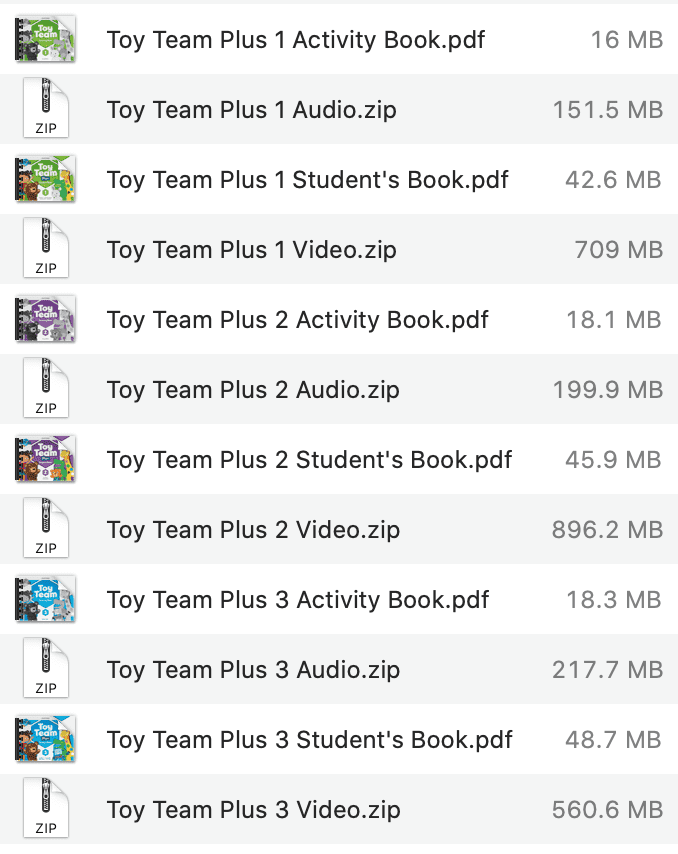678x854 pixels.
Task: Open Toy Team Plus 1 Activity Book.pdf
Action: click(296, 40)
